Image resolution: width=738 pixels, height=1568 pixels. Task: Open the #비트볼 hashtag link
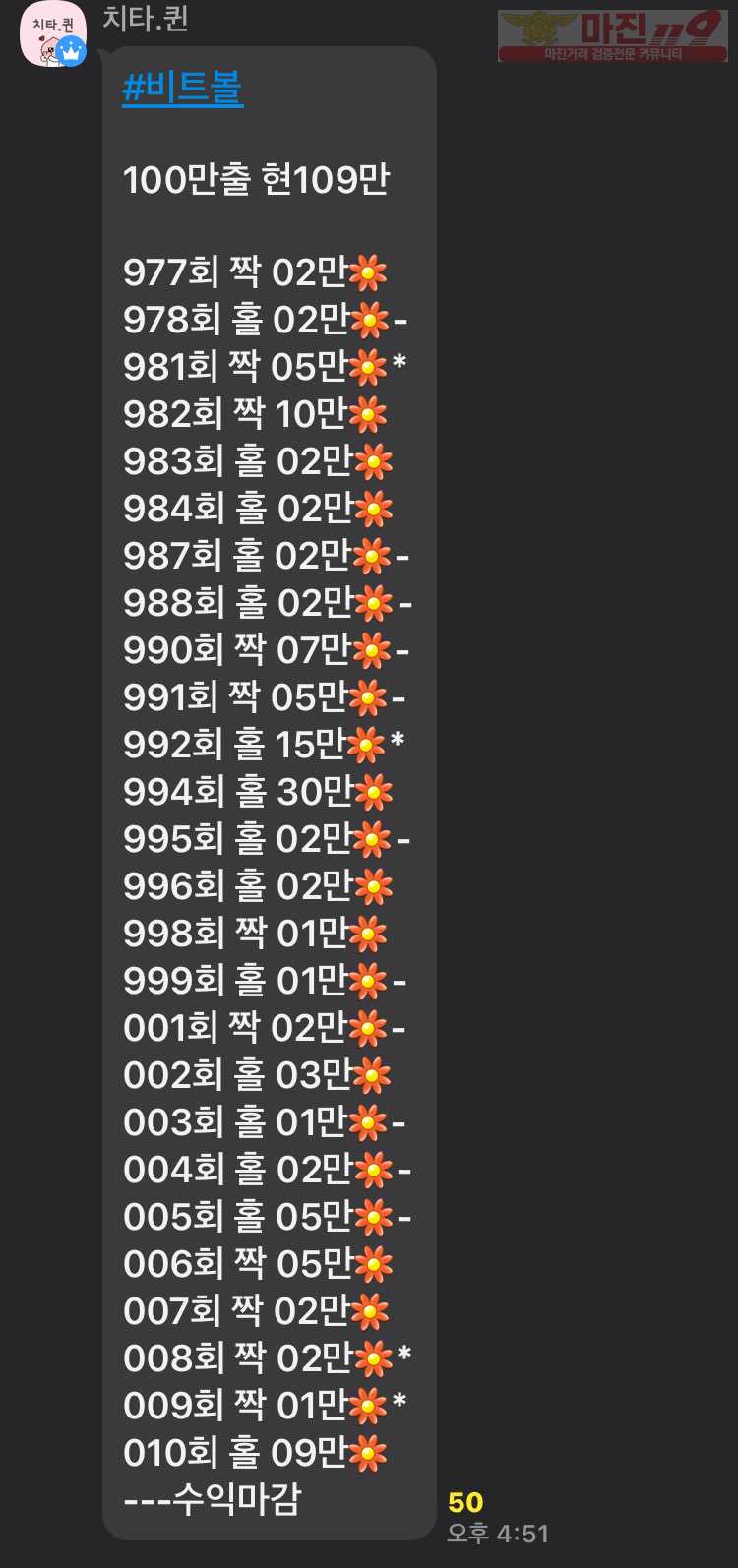pos(182,90)
